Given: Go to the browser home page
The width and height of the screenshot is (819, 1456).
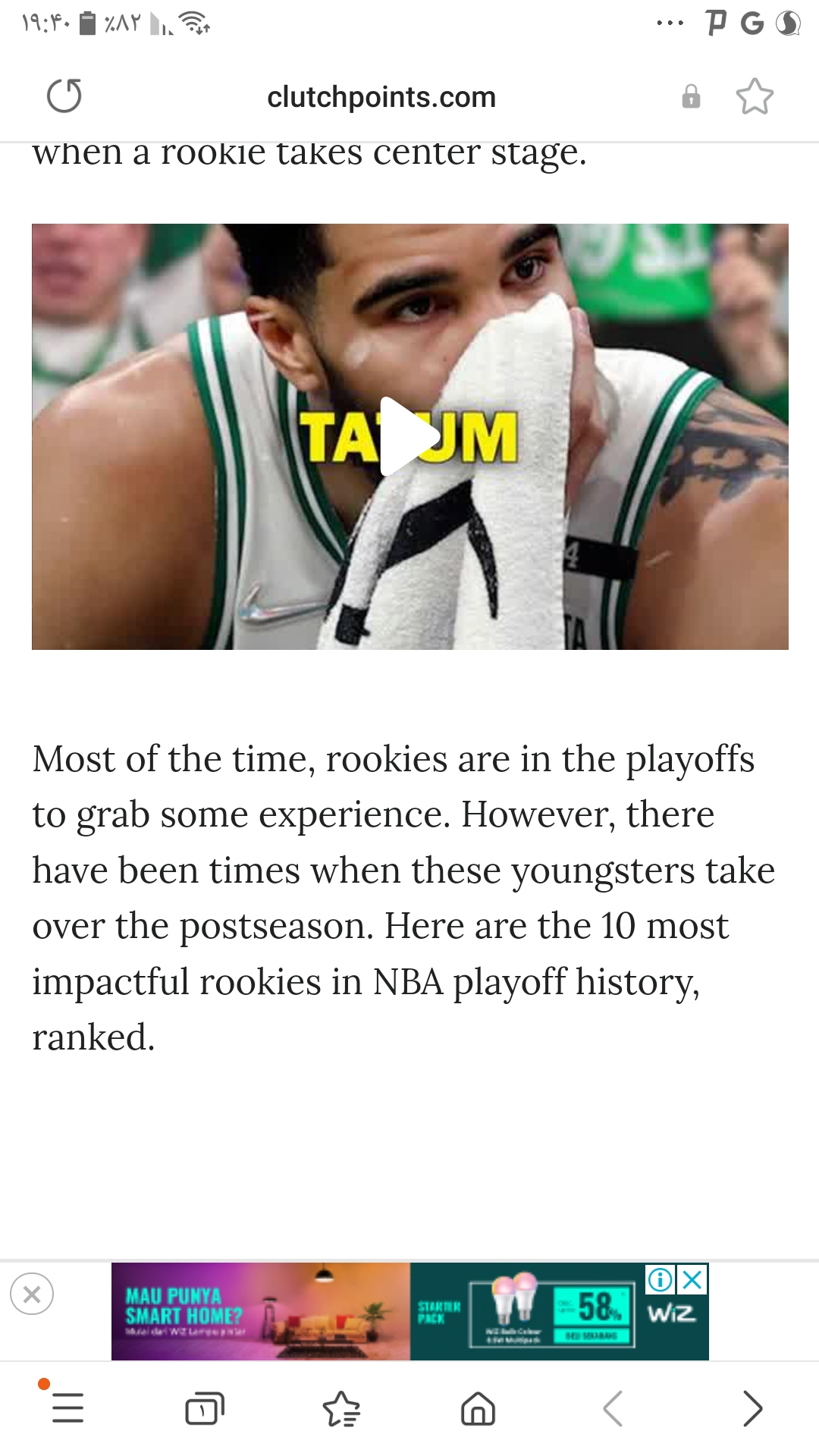Looking at the screenshot, I should (478, 1408).
